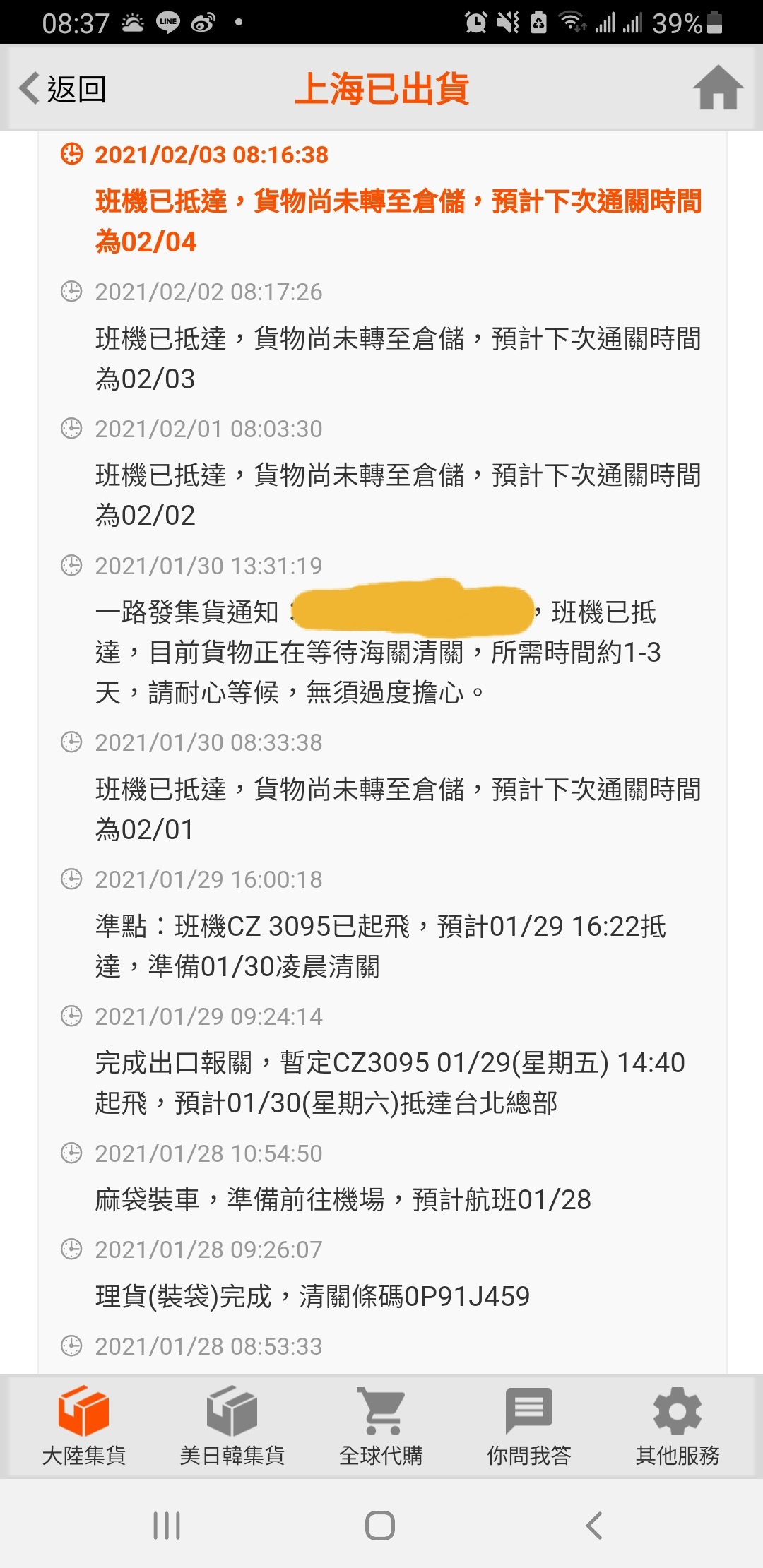763x1568 pixels.
Task: Switch to the 大陸集貨 tab
Action: 83,1425
